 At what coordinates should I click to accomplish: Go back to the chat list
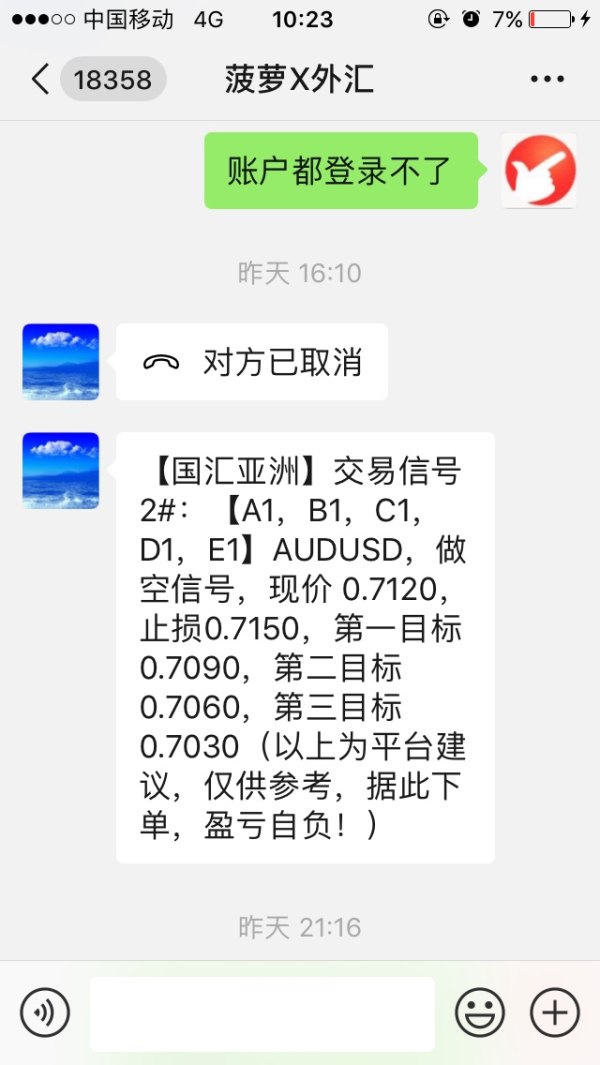[40, 80]
